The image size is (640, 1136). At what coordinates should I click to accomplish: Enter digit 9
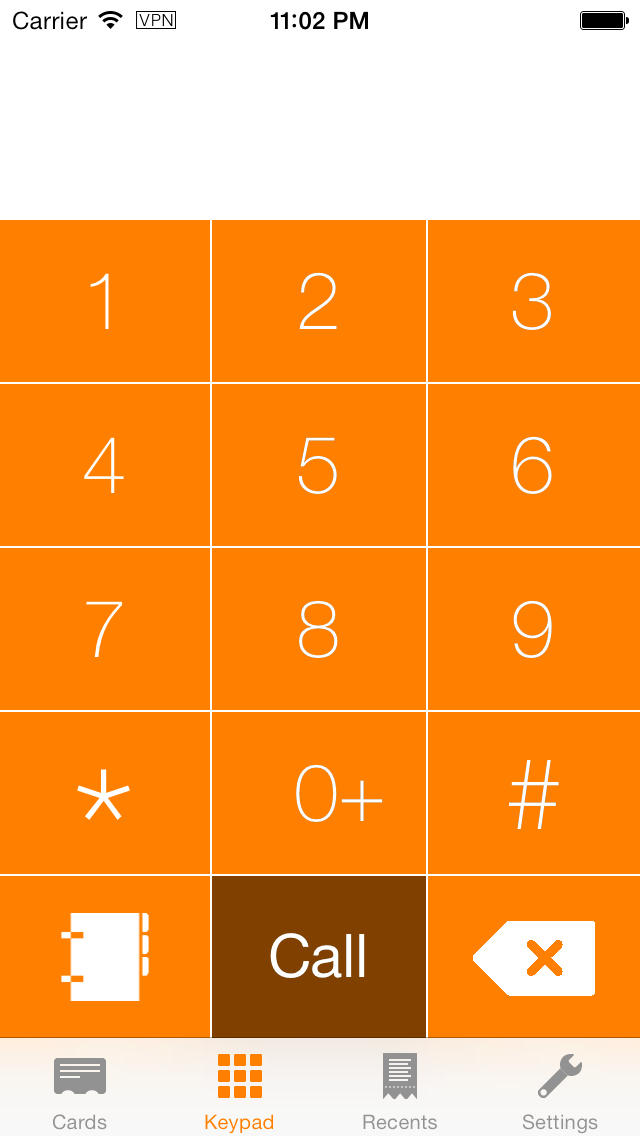534,629
